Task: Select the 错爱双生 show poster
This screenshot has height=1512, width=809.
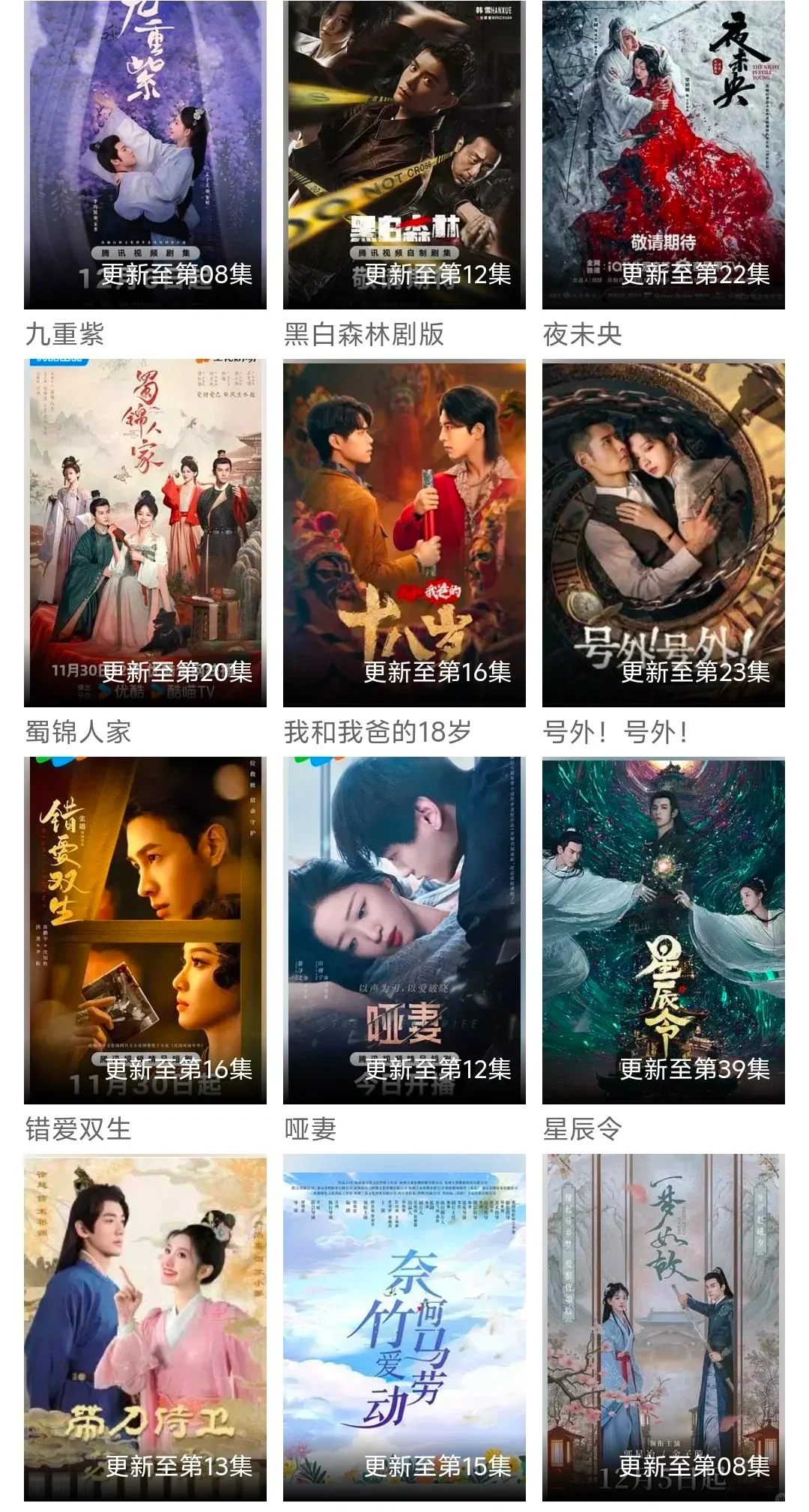Action: tap(145, 931)
